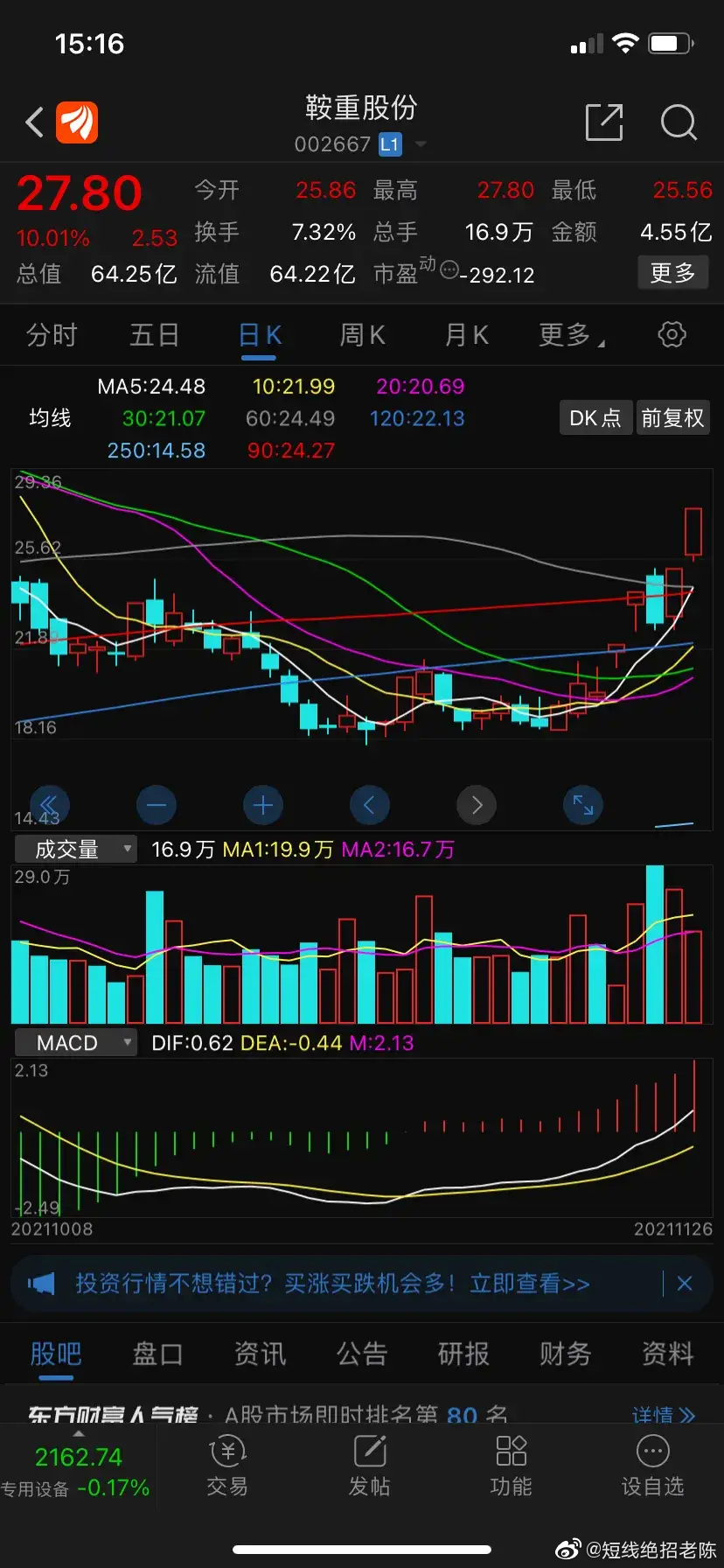Switch to the 资讯 tab
The width and height of the screenshot is (724, 1568).
[260, 1354]
